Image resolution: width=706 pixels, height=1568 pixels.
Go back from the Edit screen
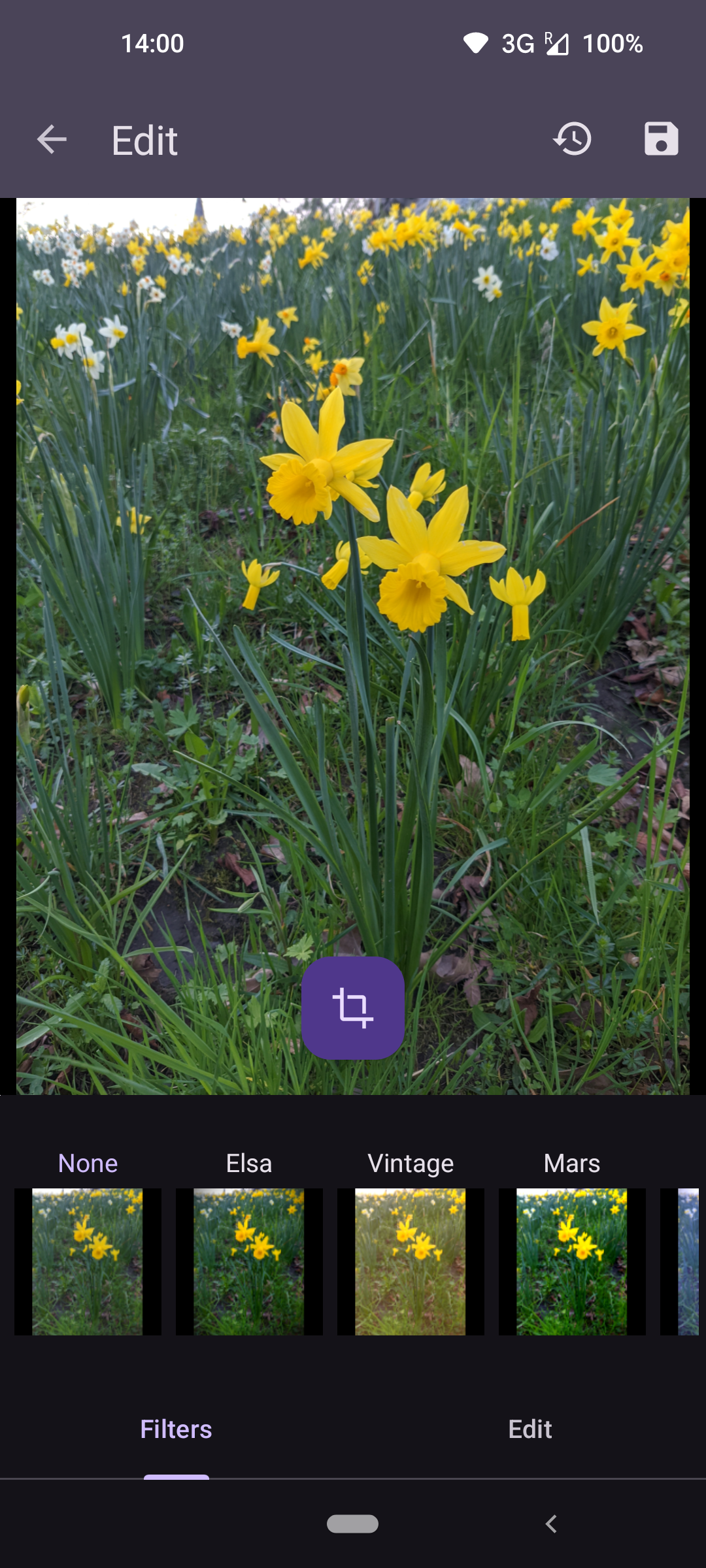(x=52, y=140)
